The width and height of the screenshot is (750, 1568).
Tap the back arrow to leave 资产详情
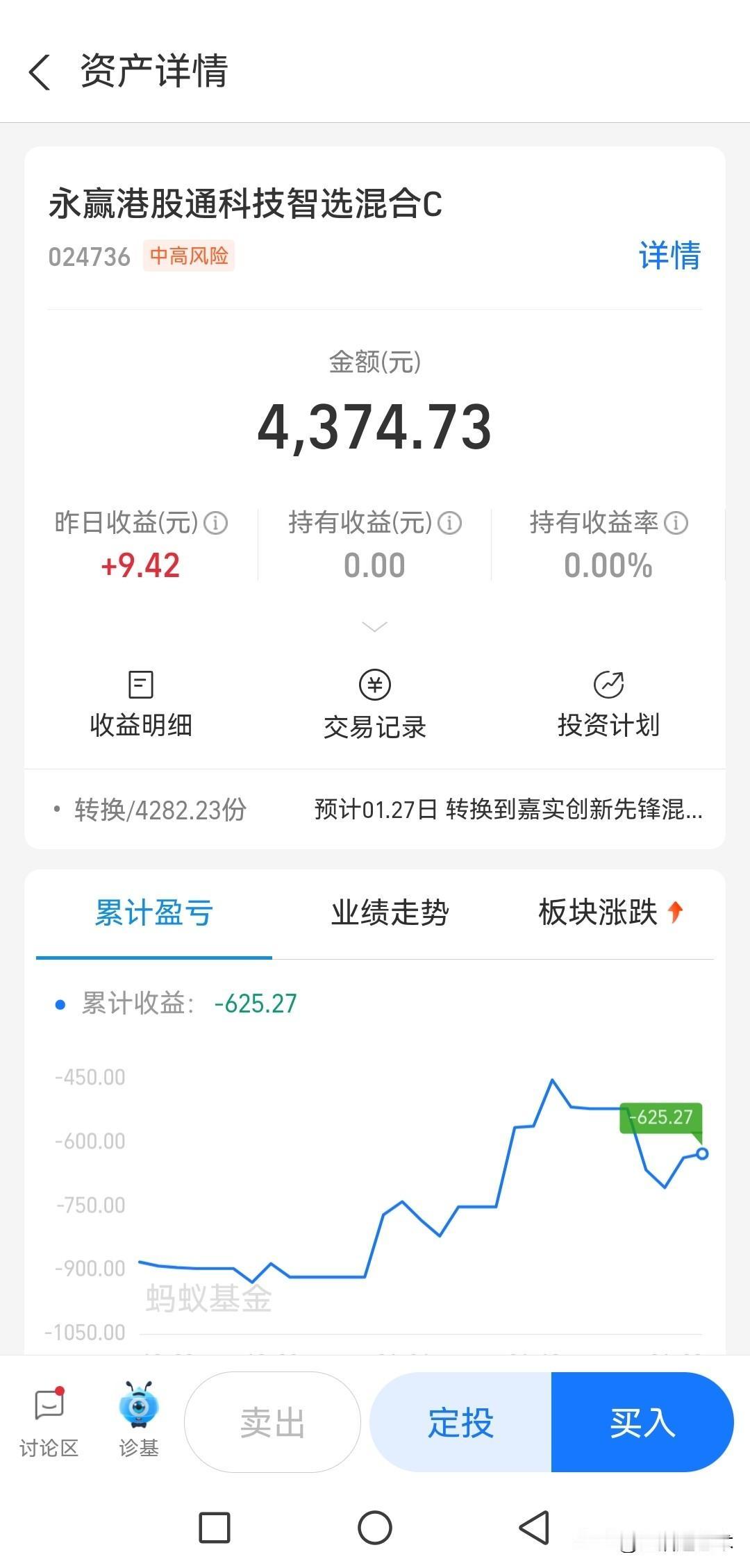coord(40,72)
